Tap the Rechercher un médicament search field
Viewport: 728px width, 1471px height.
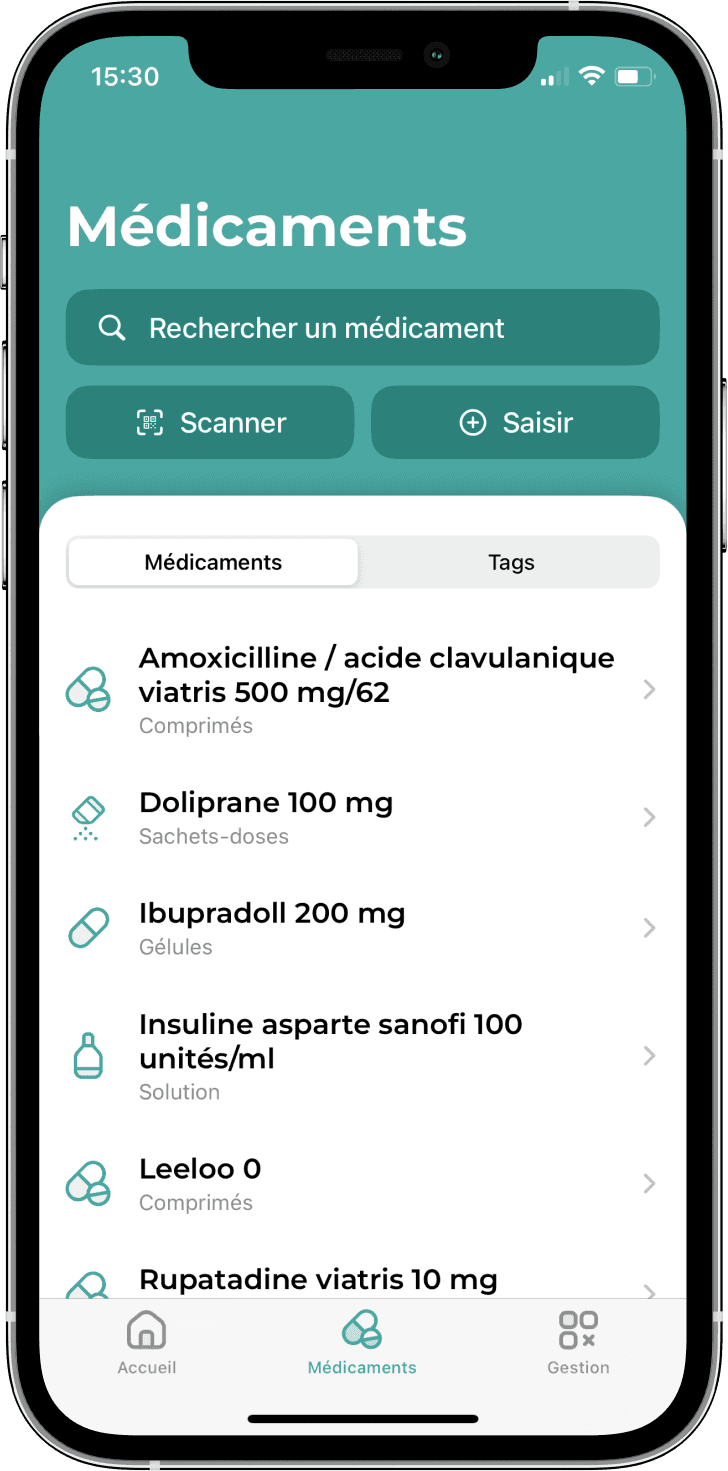(362, 328)
